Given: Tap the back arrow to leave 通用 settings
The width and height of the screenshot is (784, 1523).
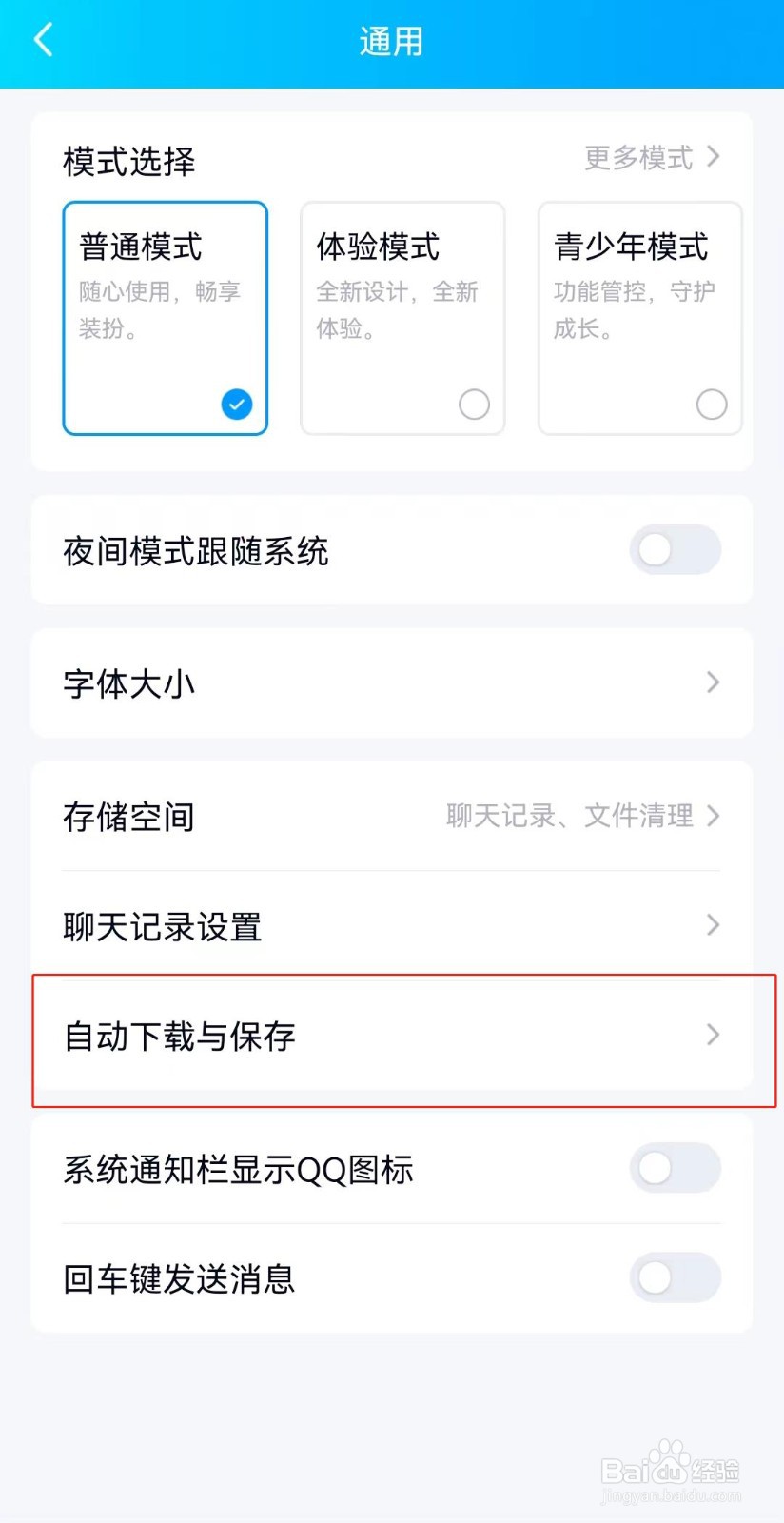Looking at the screenshot, I should click(x=42, y=39).
